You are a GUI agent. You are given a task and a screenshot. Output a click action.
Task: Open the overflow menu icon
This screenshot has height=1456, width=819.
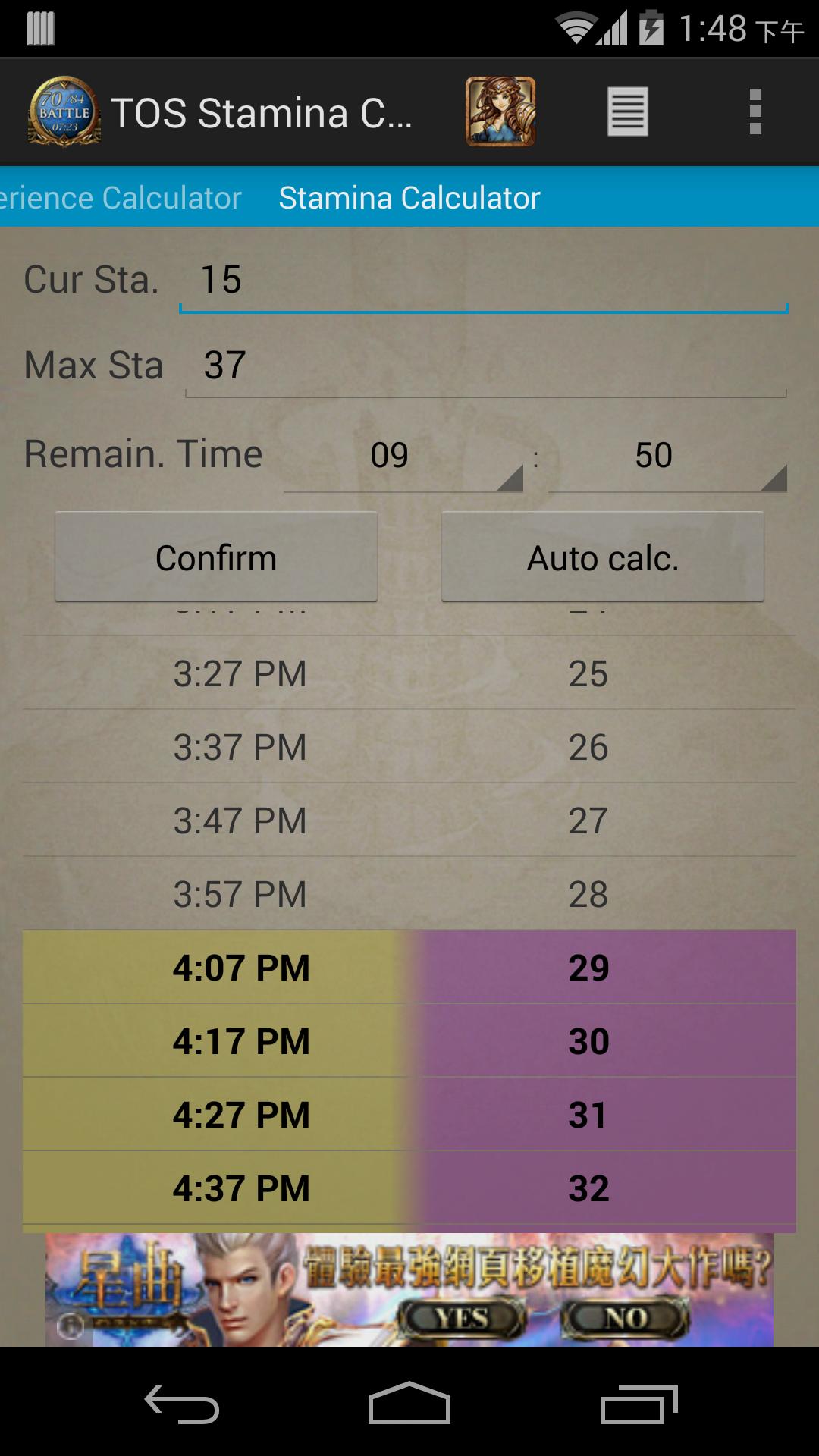[x=755, y=112]
